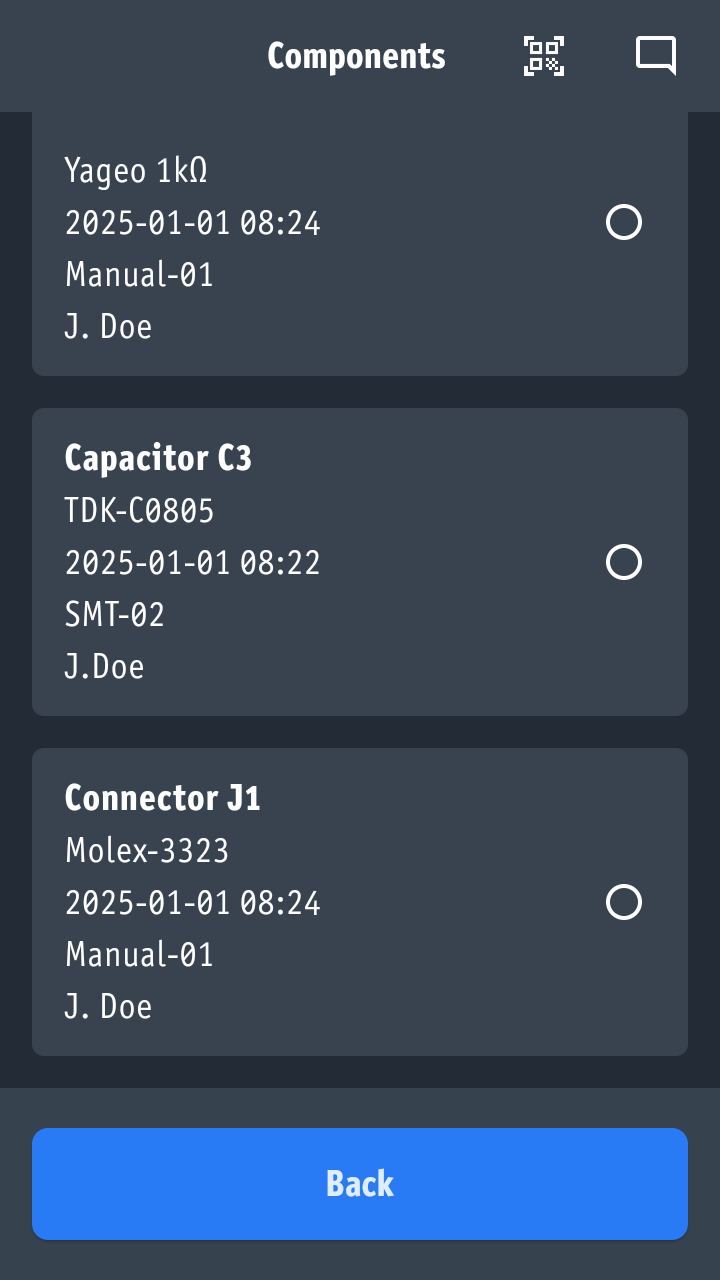This screenshot has width=720, height=1280.
Task: Open the Capacitor C3 card
Action: point(360,562)
